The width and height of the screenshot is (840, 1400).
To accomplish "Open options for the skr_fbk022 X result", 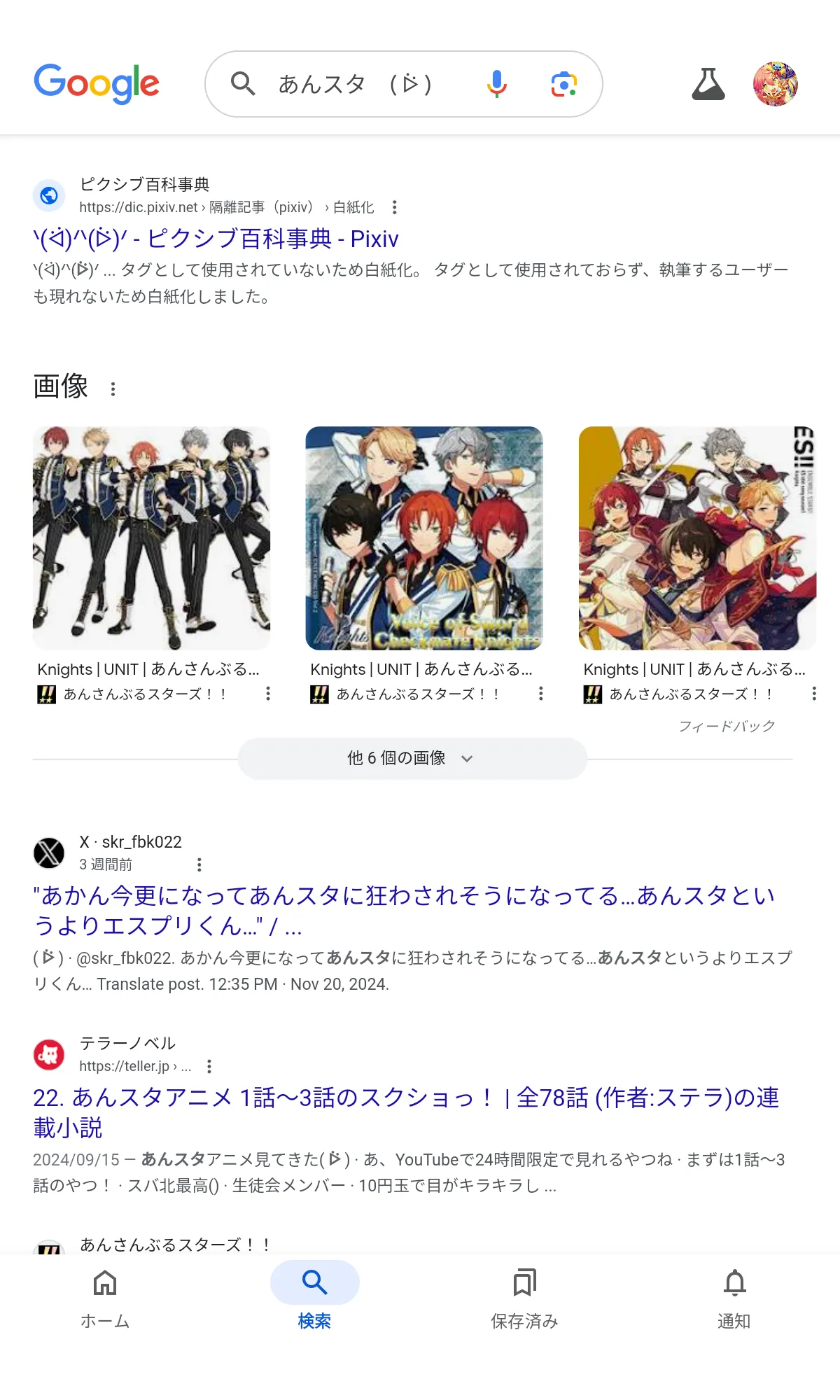I will click(199, 864).
